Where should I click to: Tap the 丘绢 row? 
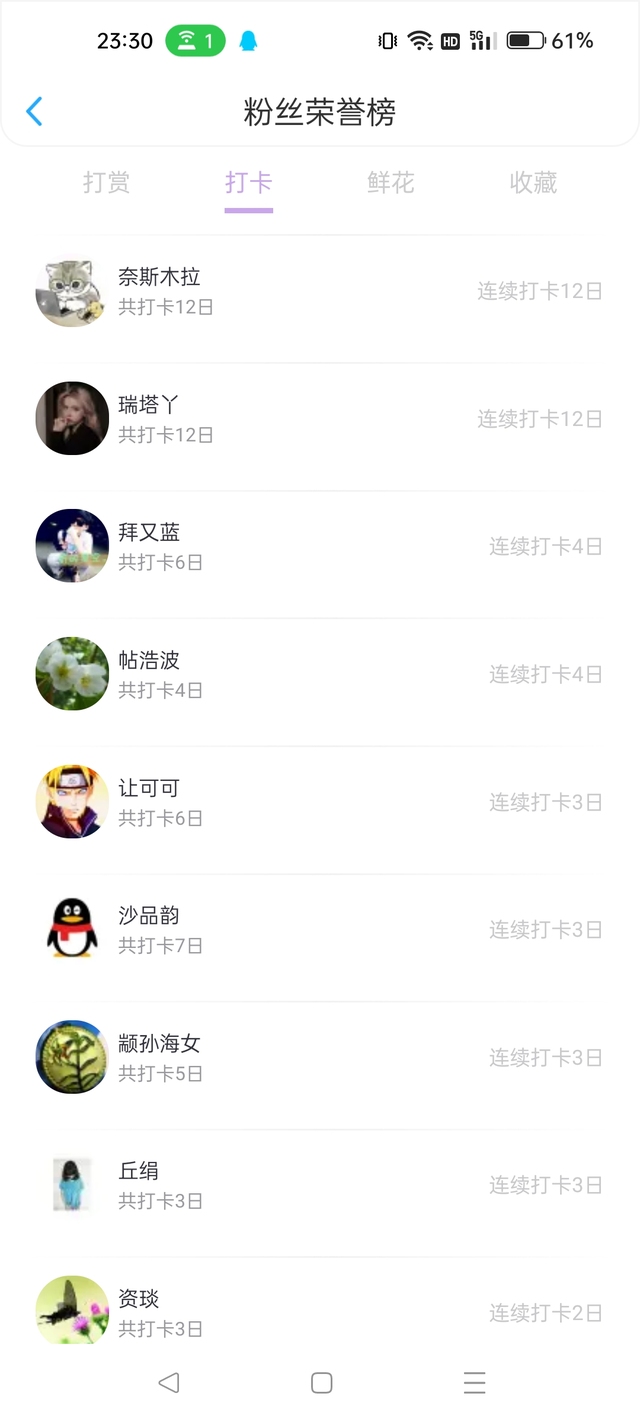pos(320,1185)
